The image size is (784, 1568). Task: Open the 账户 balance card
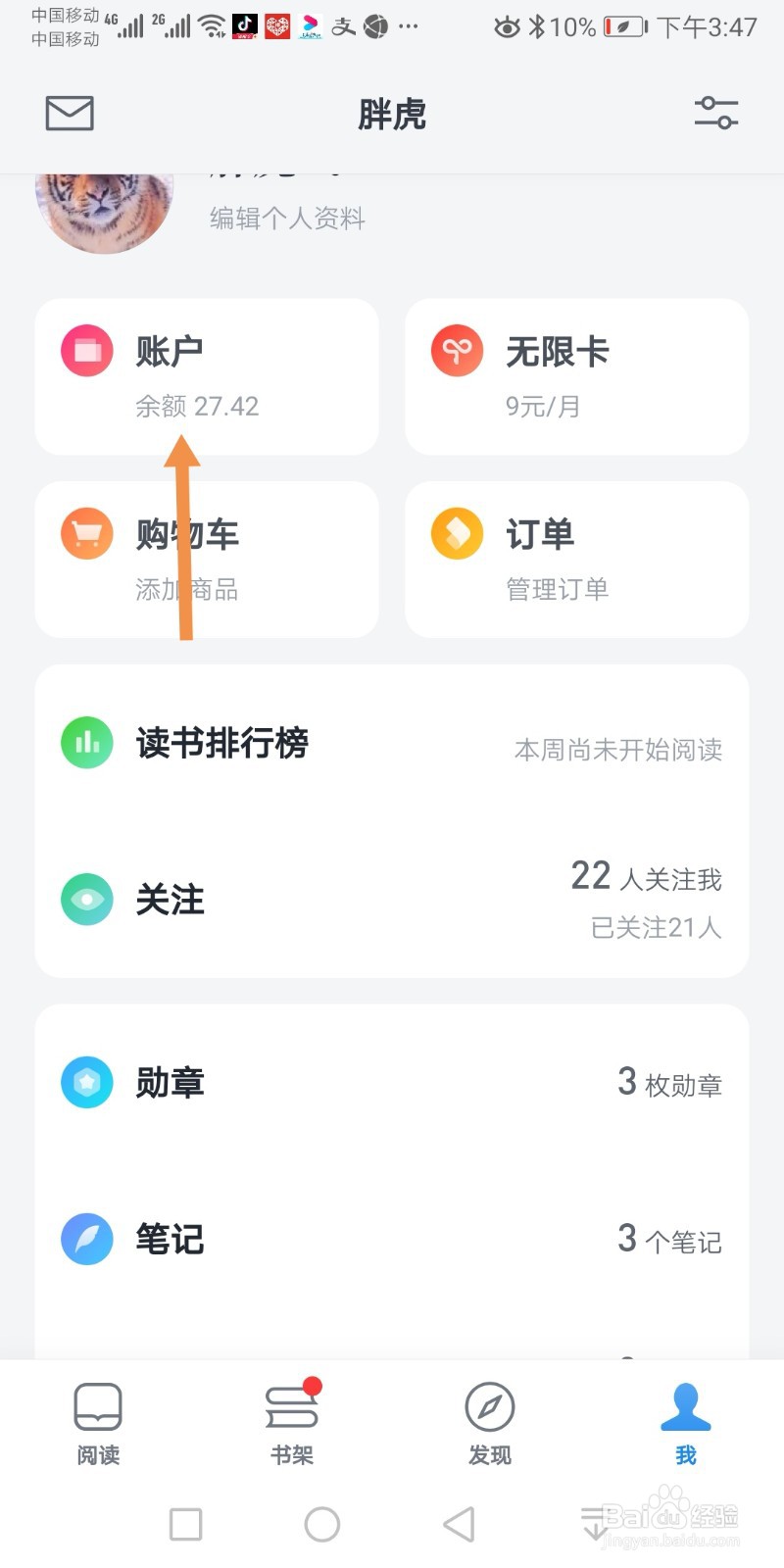click(x=207, y=377)
